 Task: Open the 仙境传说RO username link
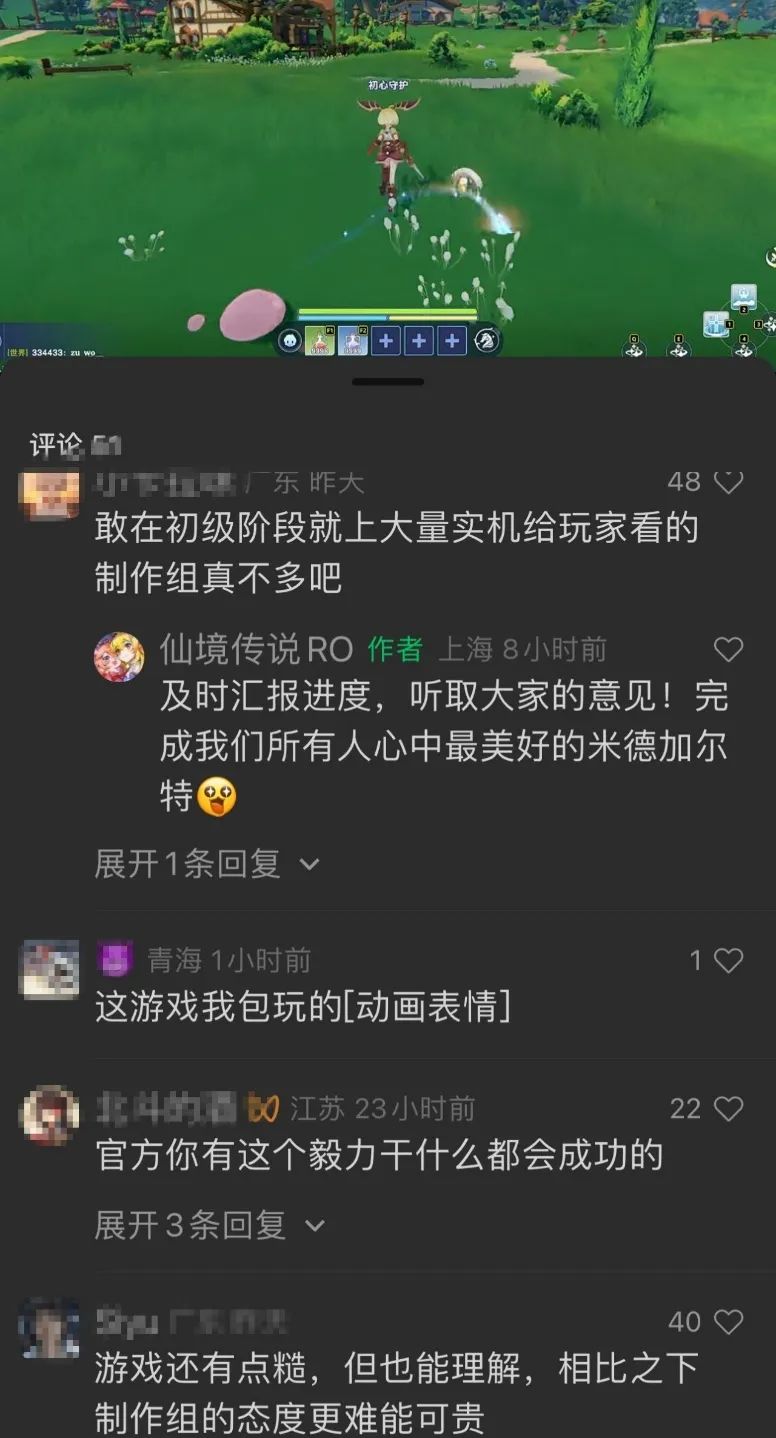[256, 650]
